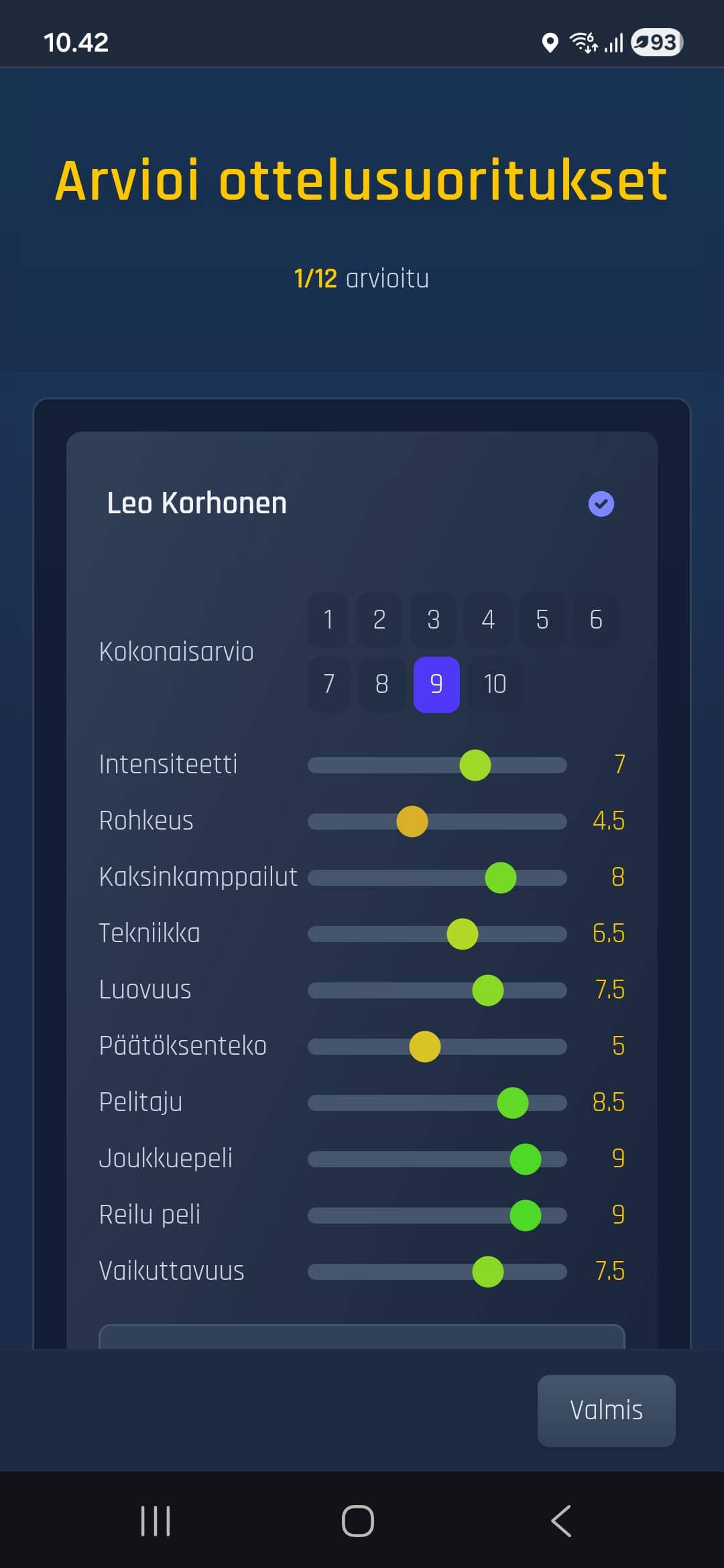Tap the Valmis button
The image size is (724, 1568).
[606, 1410]
